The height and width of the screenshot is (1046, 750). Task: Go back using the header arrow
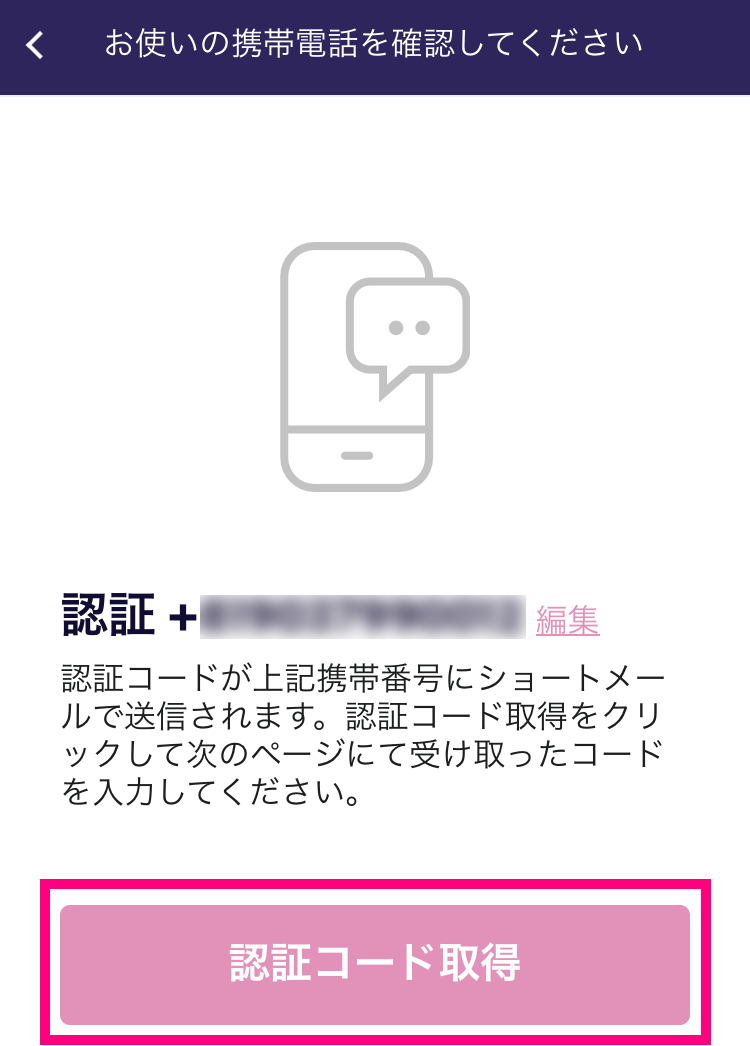click(36, 45)
